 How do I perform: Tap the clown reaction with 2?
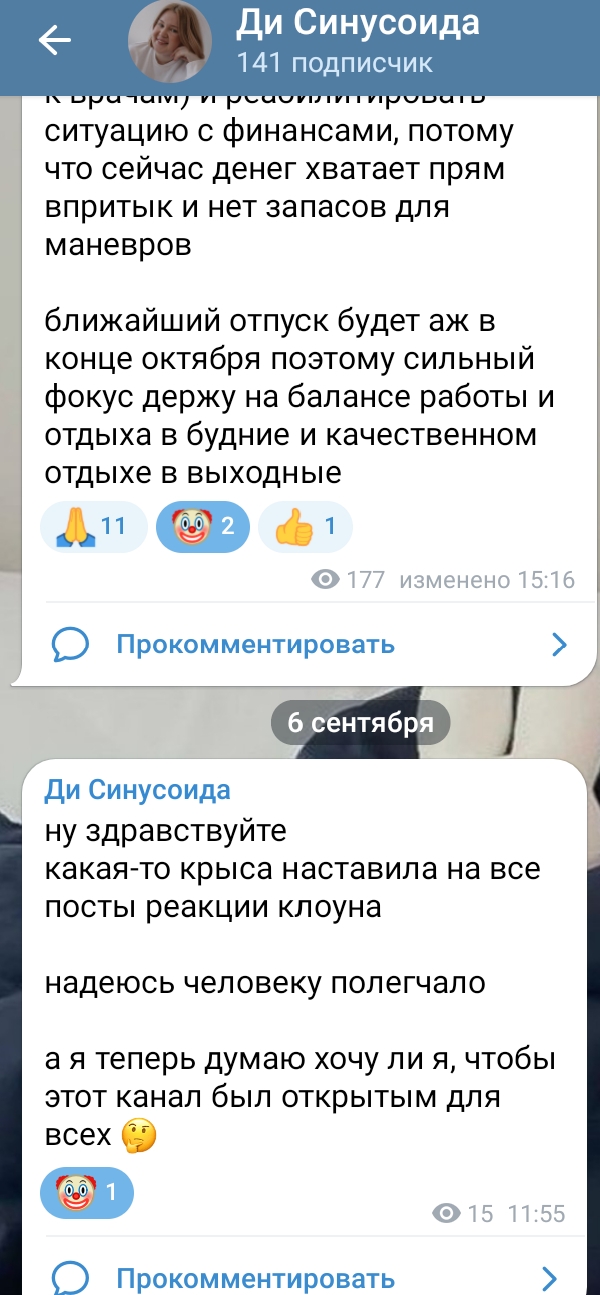pyautogui.click(x=203, y=526)
